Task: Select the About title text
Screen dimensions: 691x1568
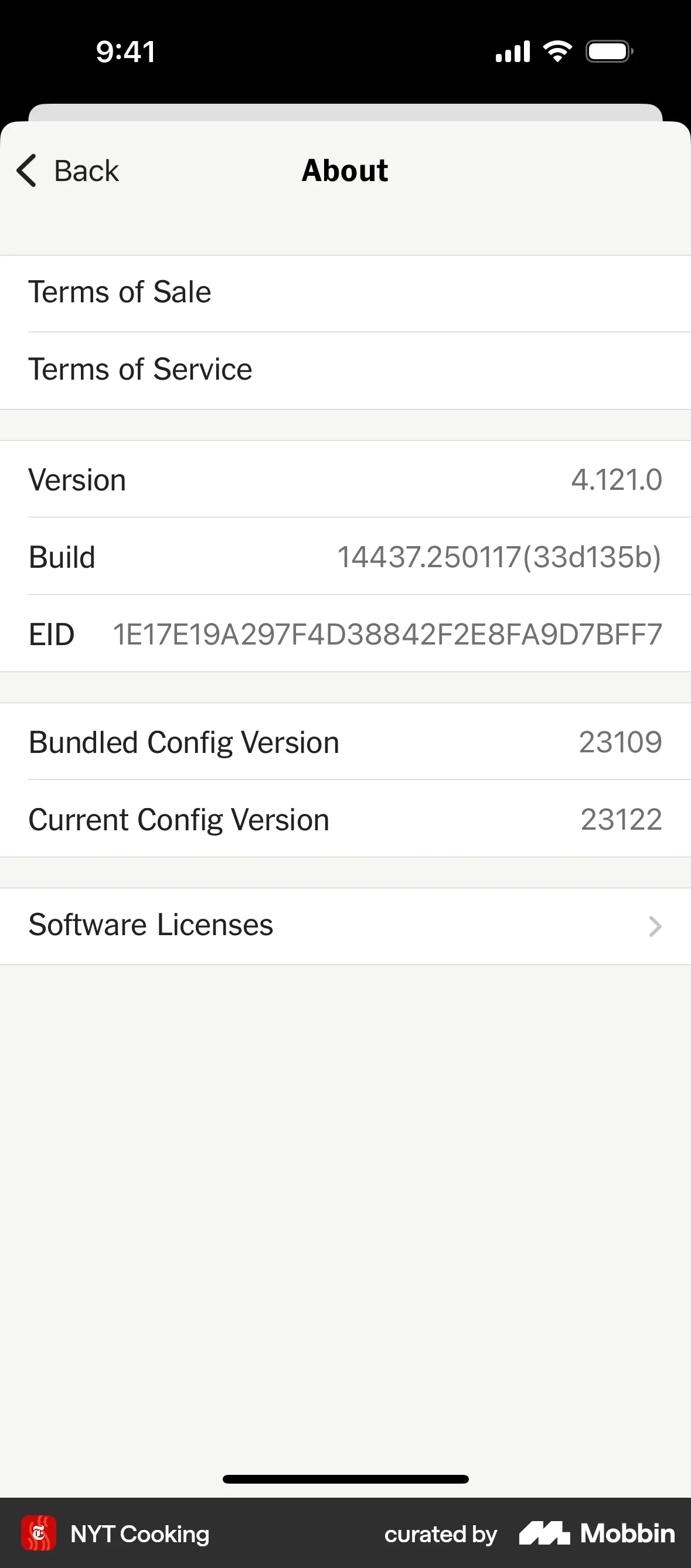Action: point(345,171)
